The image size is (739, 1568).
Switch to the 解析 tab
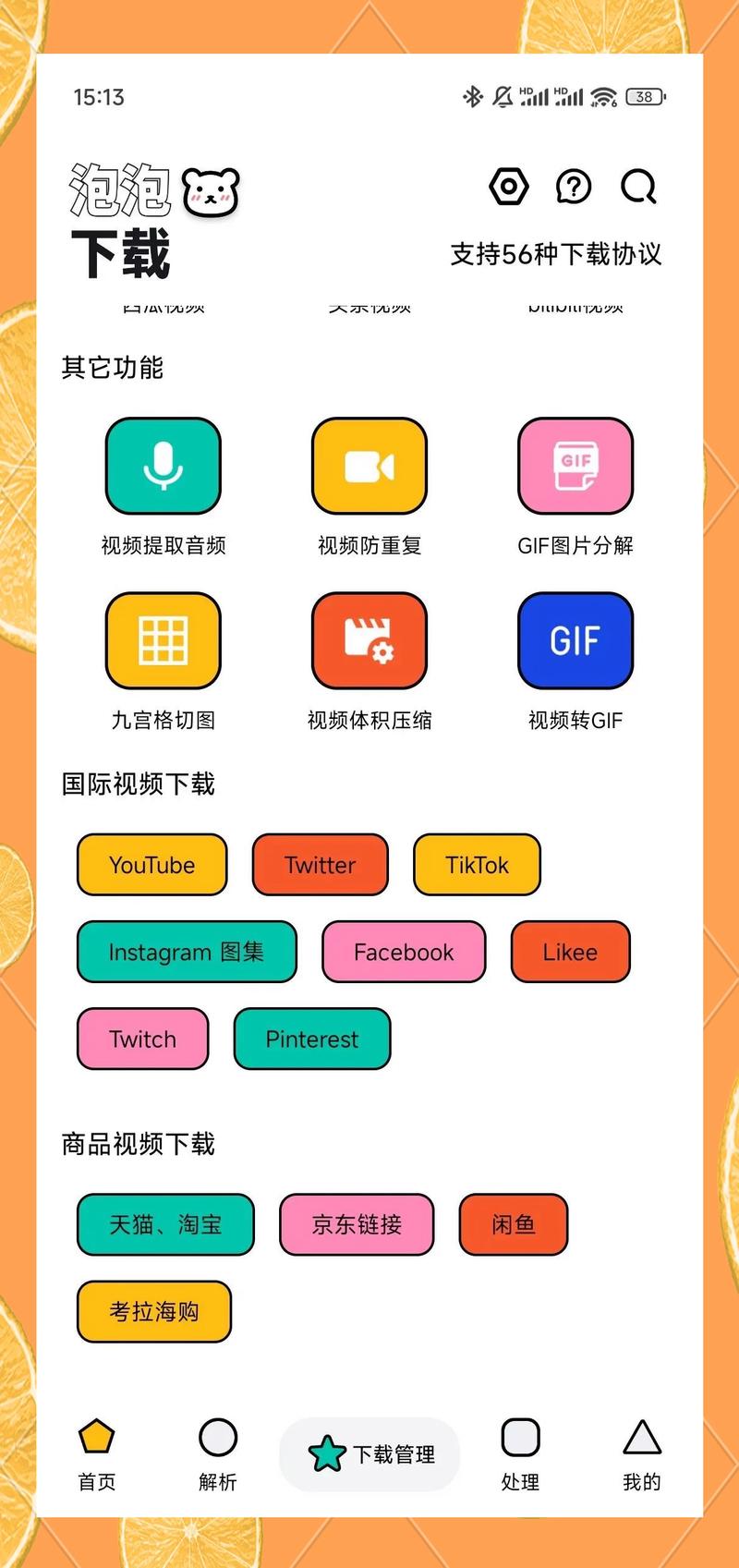[x=217, y=1455]
